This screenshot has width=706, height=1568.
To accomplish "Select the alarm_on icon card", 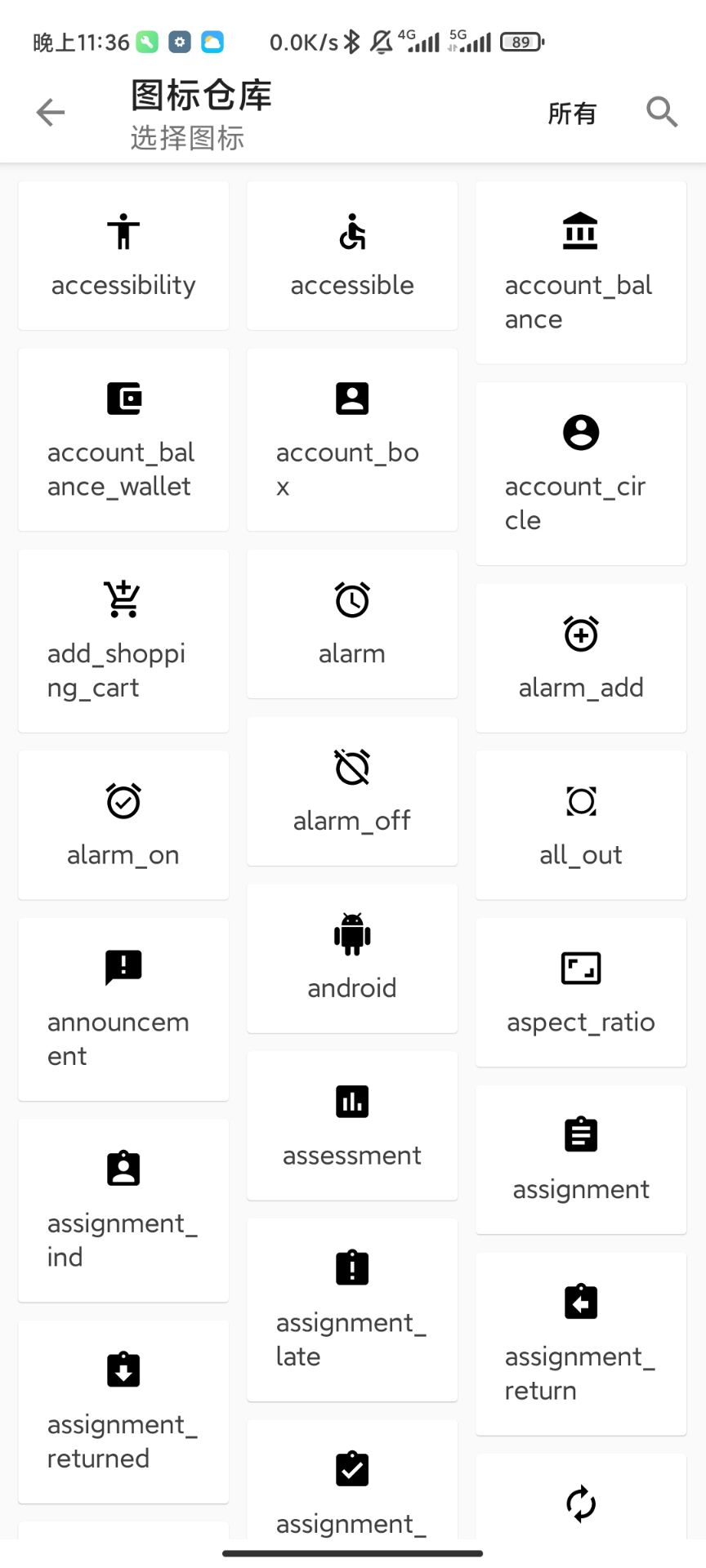I will point(123,825).
